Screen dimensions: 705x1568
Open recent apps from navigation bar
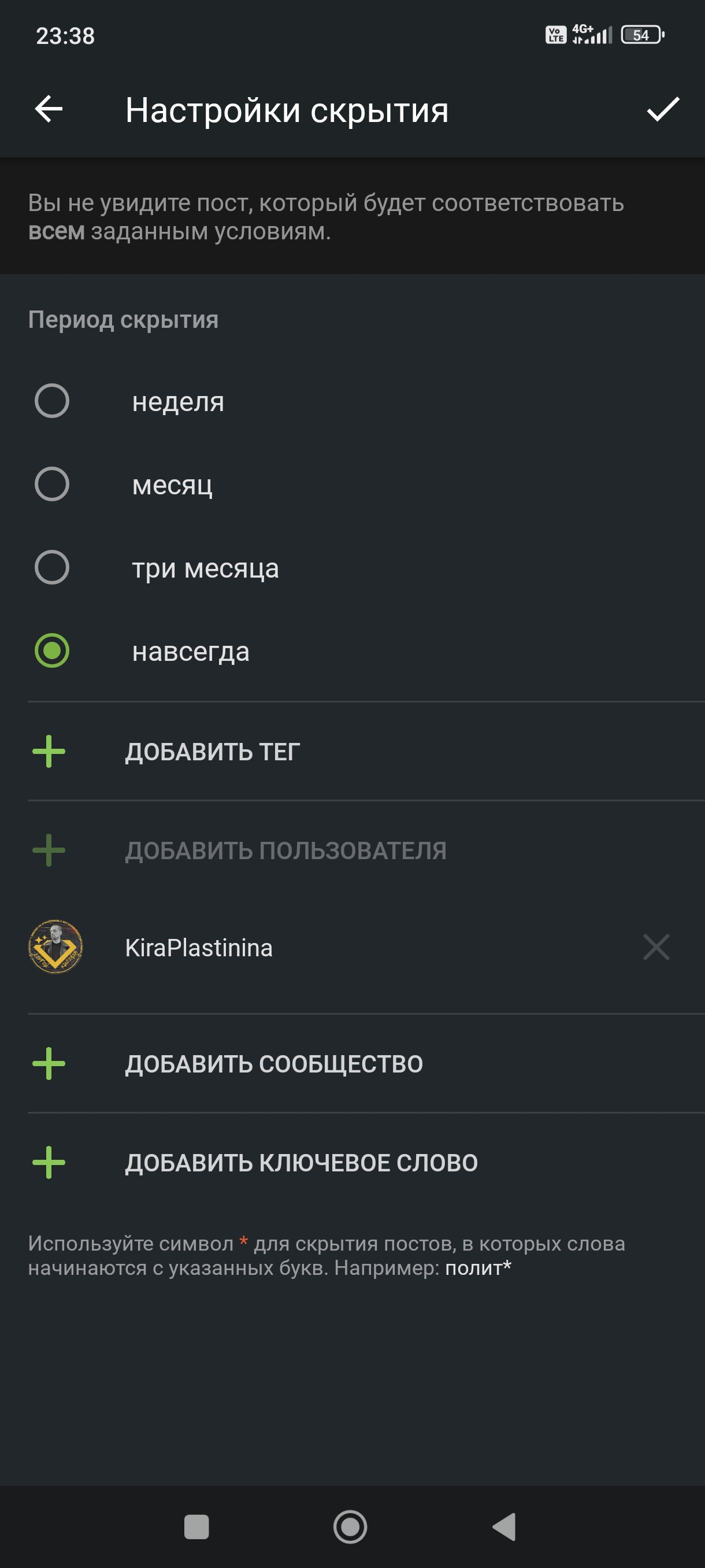(196, 1526)
